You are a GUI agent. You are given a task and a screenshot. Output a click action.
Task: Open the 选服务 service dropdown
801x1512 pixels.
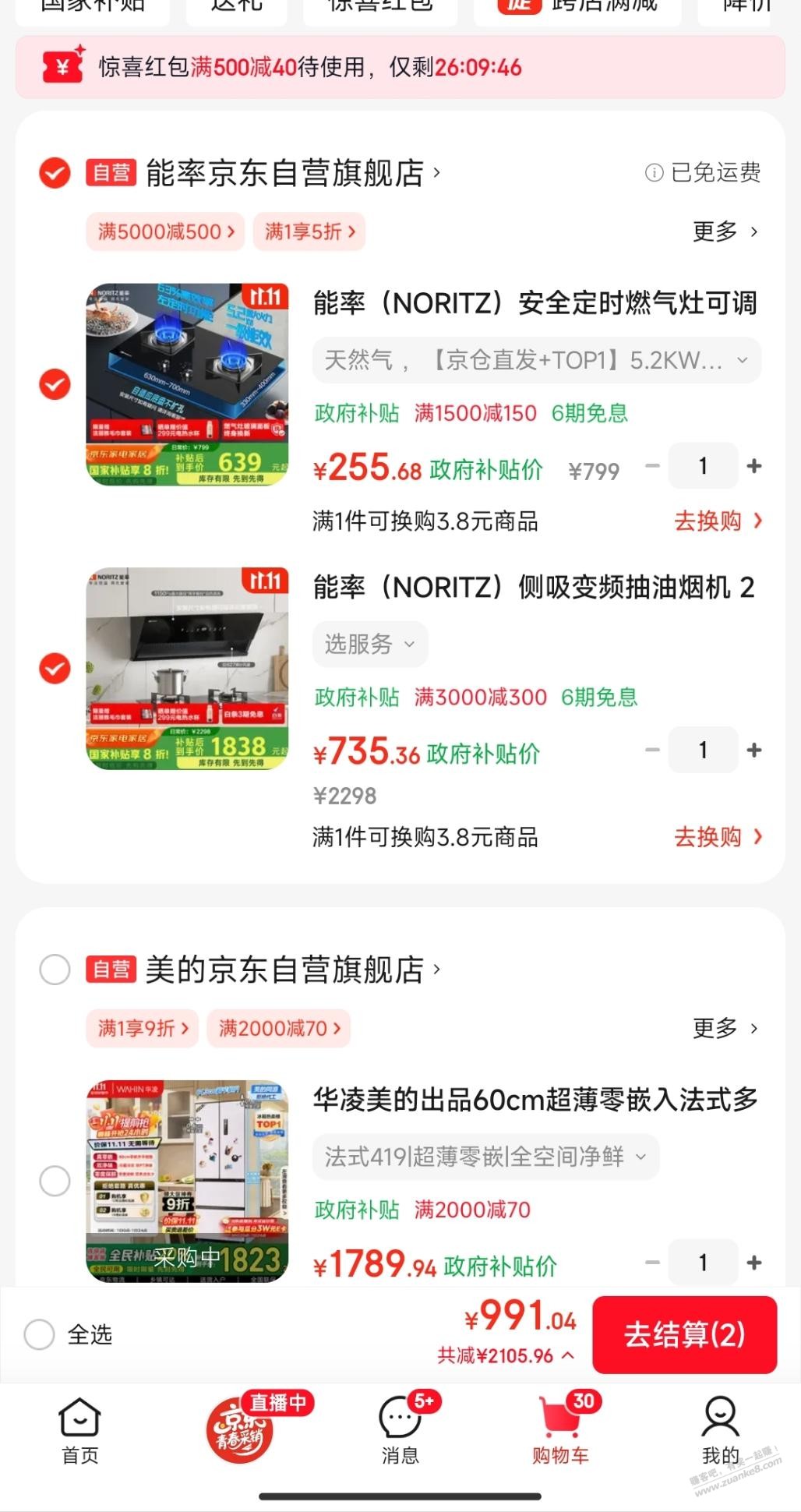(370, 644)
